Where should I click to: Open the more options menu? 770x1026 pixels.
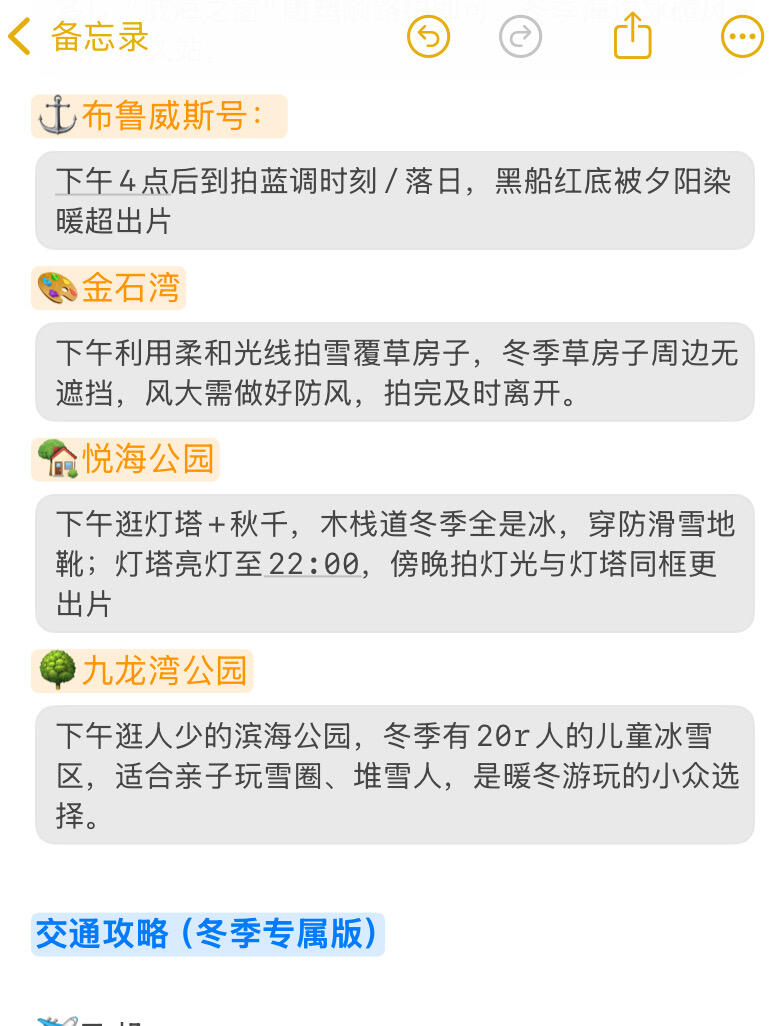click(742, 37)
